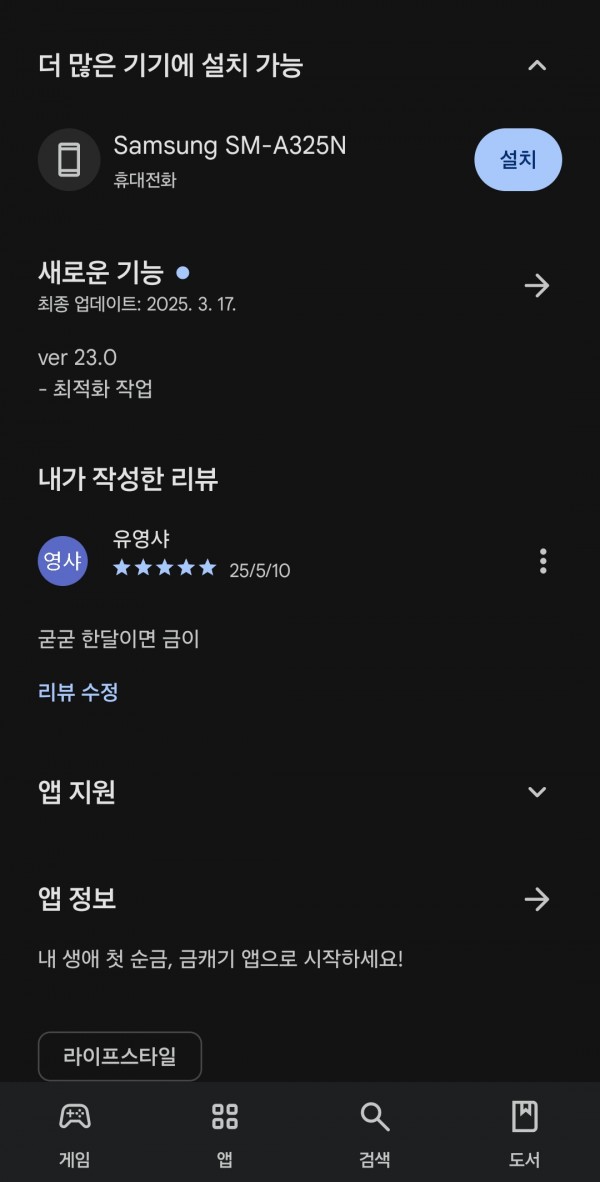Select the 라이프스타일 category chip
Screen dimensions: 600x1182
pos(120,1056)
